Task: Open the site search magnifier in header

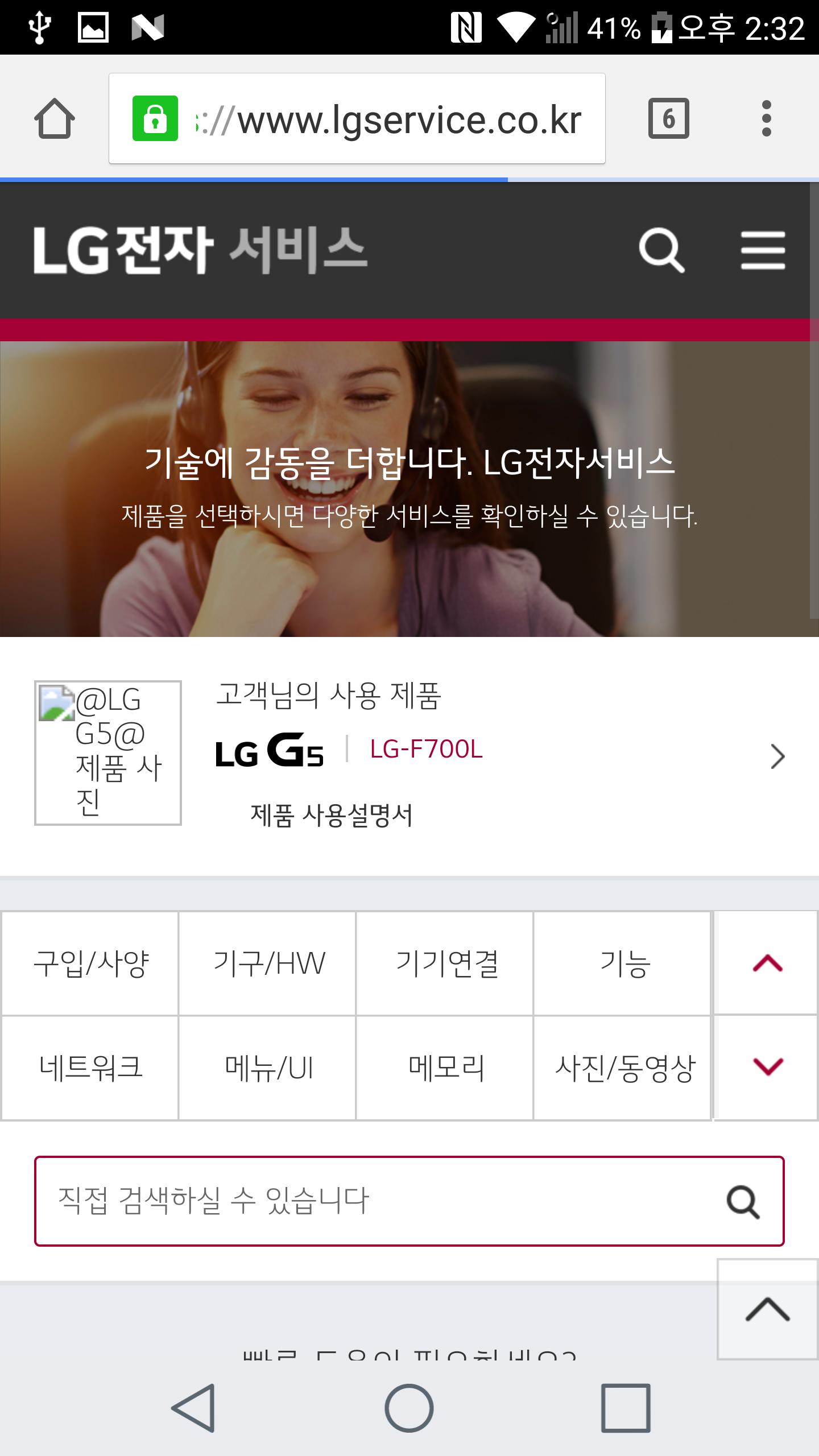Action: click(661, 250)
